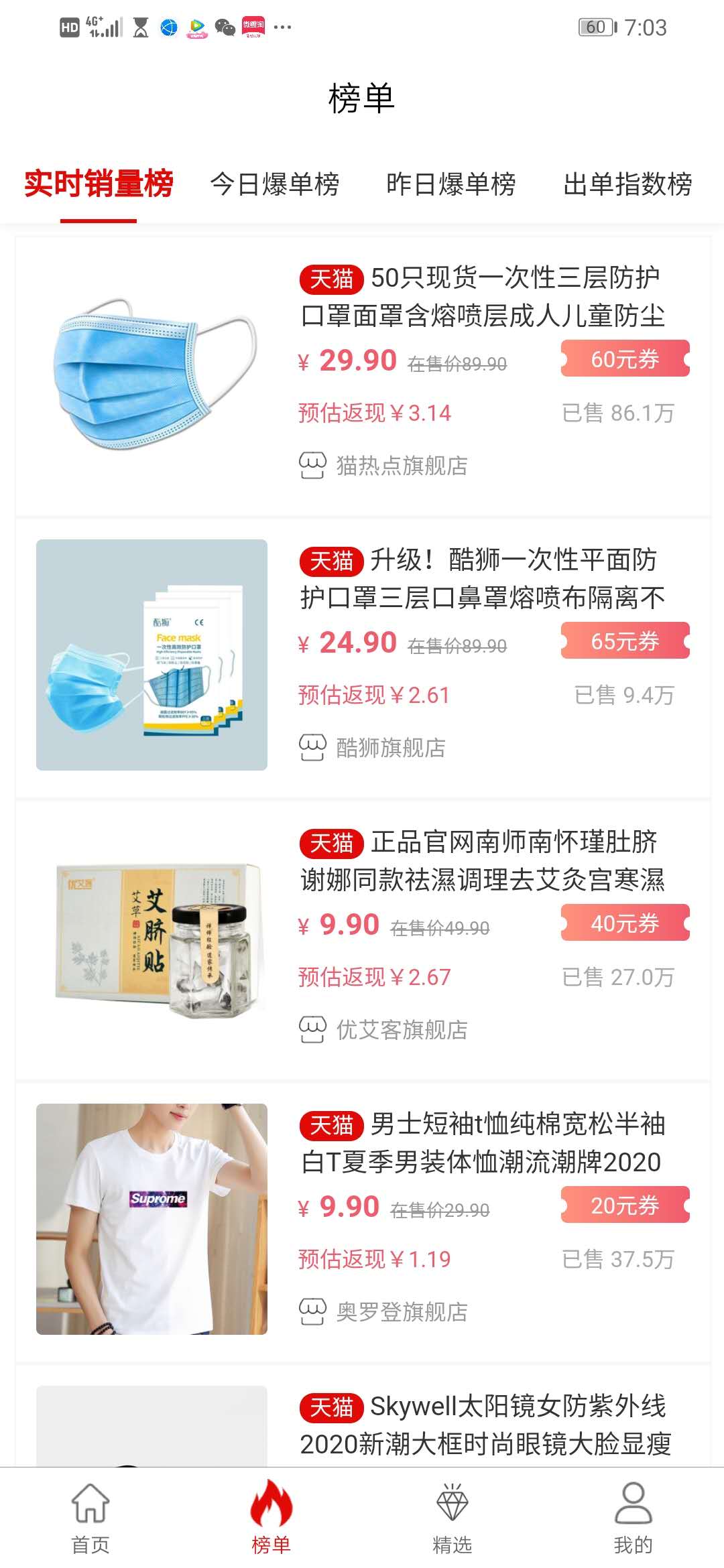Grab the 40元券 coupon
Screen dimensions: 724x1568
(x=625, y=923)
